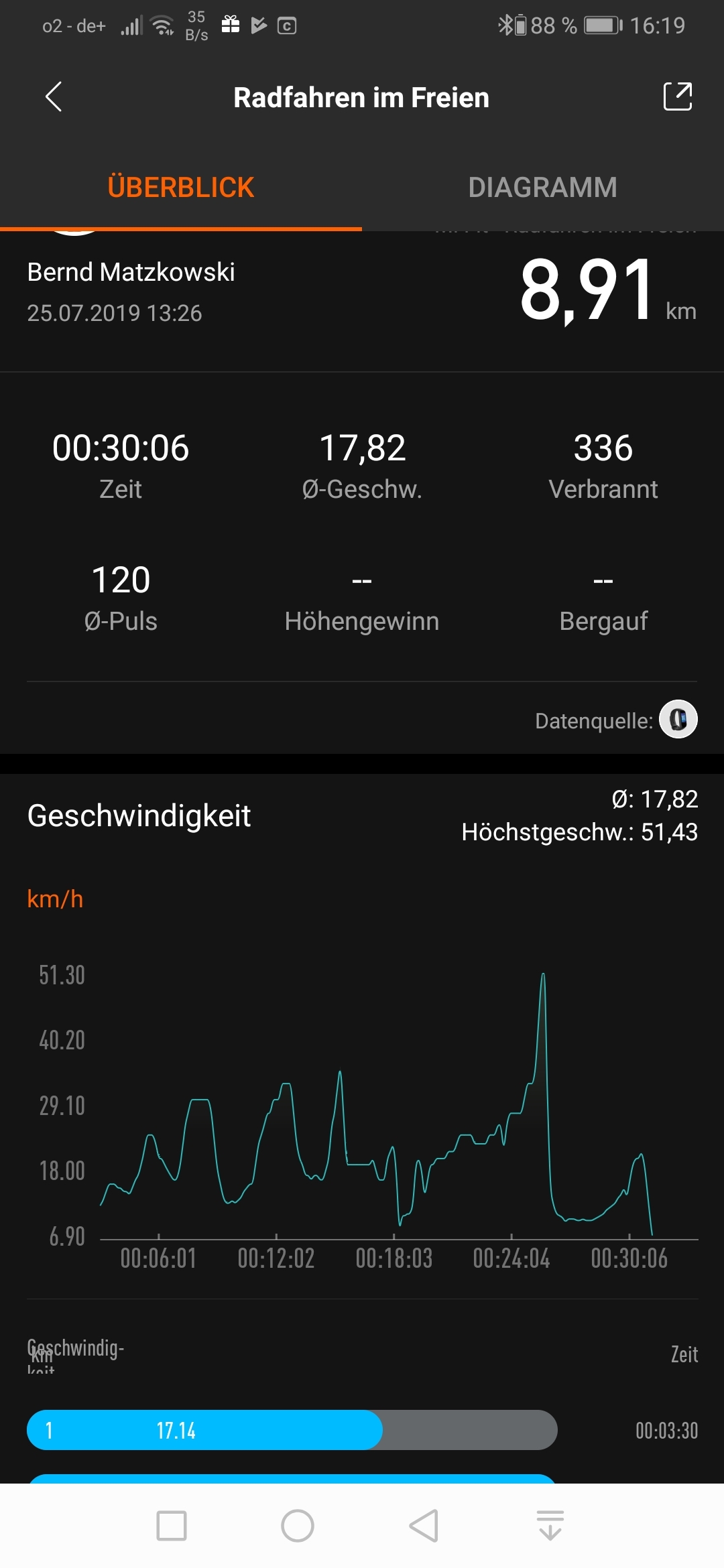
Task: Go back from Radfahren im Freien
Action: pos(54,96)
